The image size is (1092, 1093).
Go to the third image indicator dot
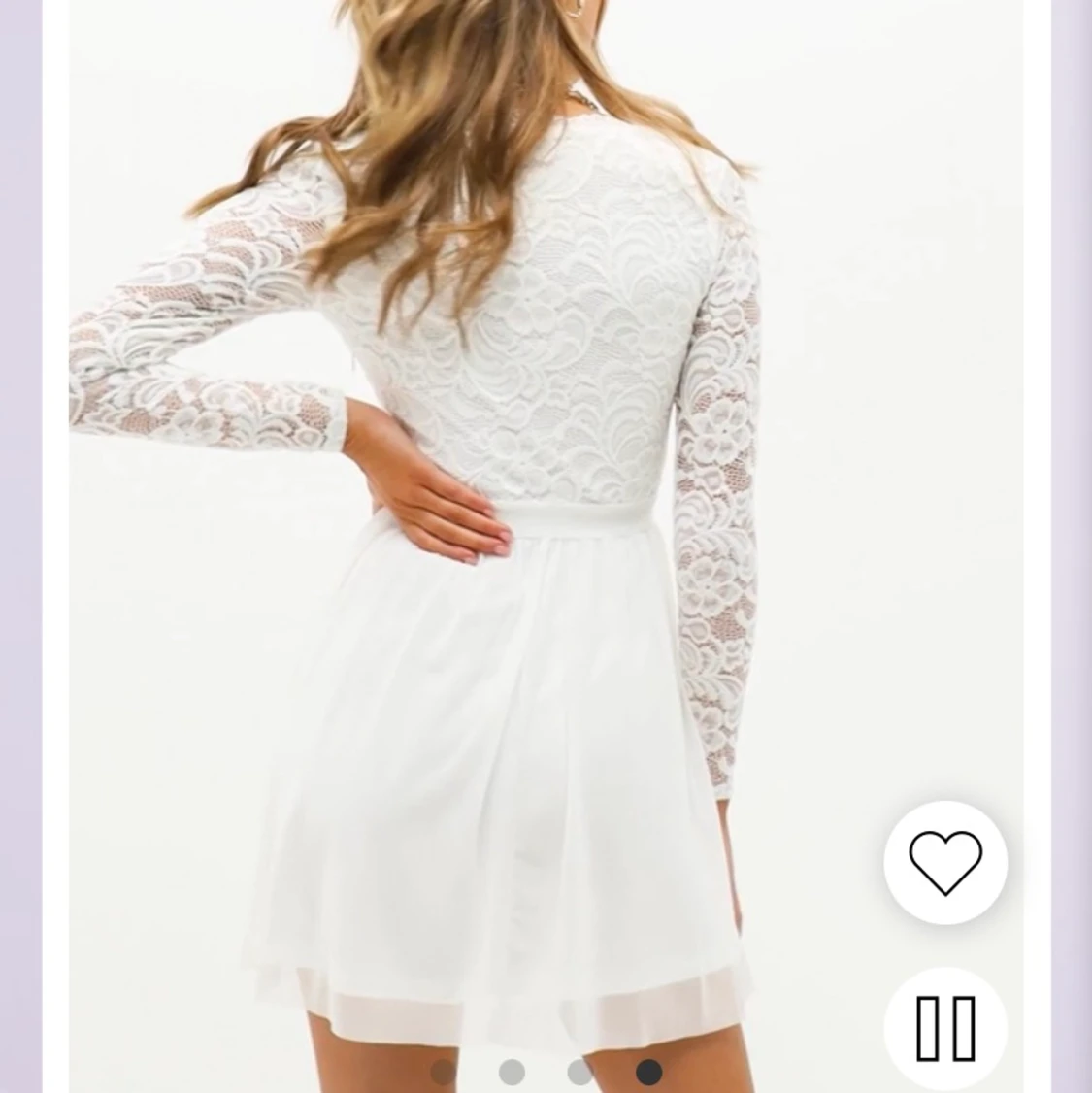(580, 1072)
